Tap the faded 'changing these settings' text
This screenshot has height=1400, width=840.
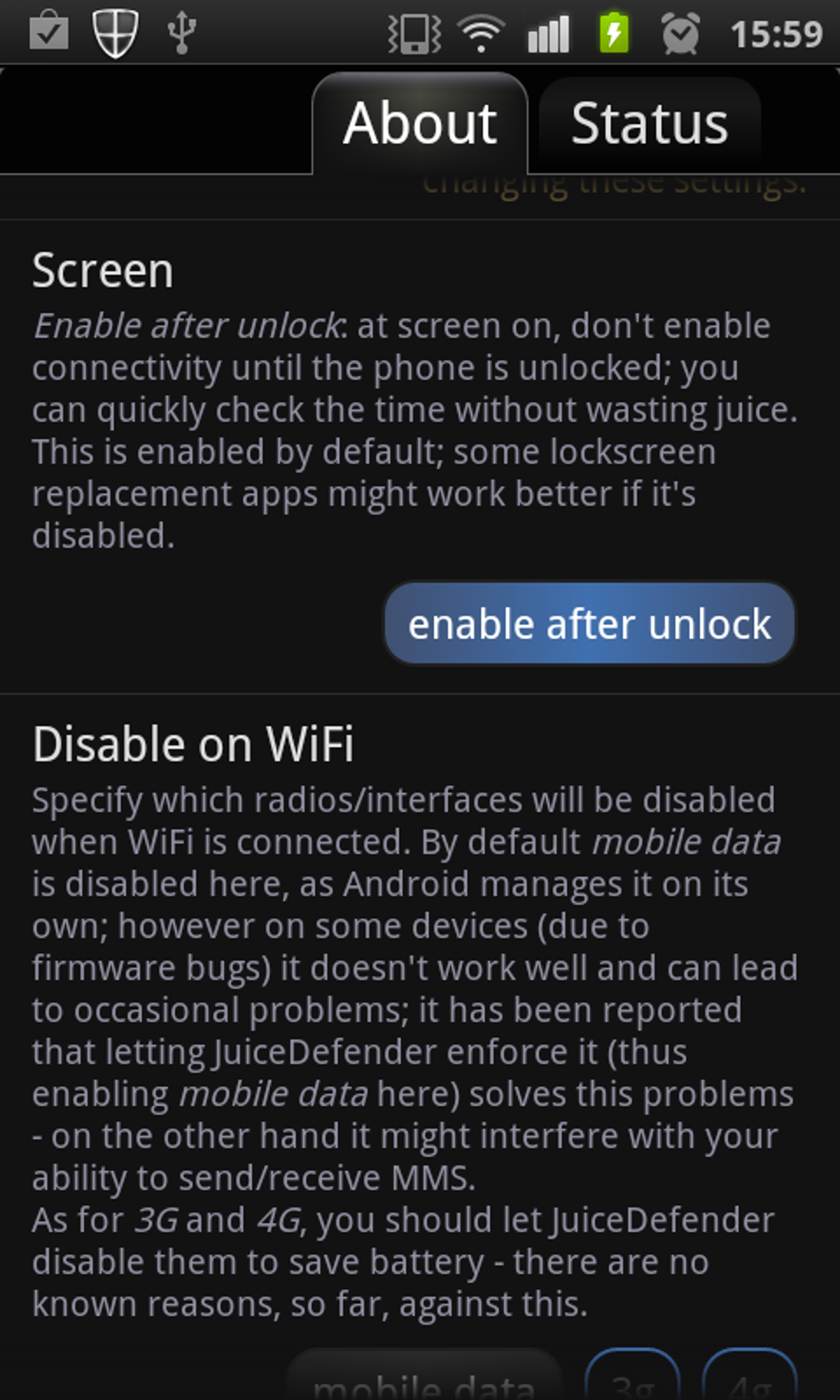[x=614, y=184]
